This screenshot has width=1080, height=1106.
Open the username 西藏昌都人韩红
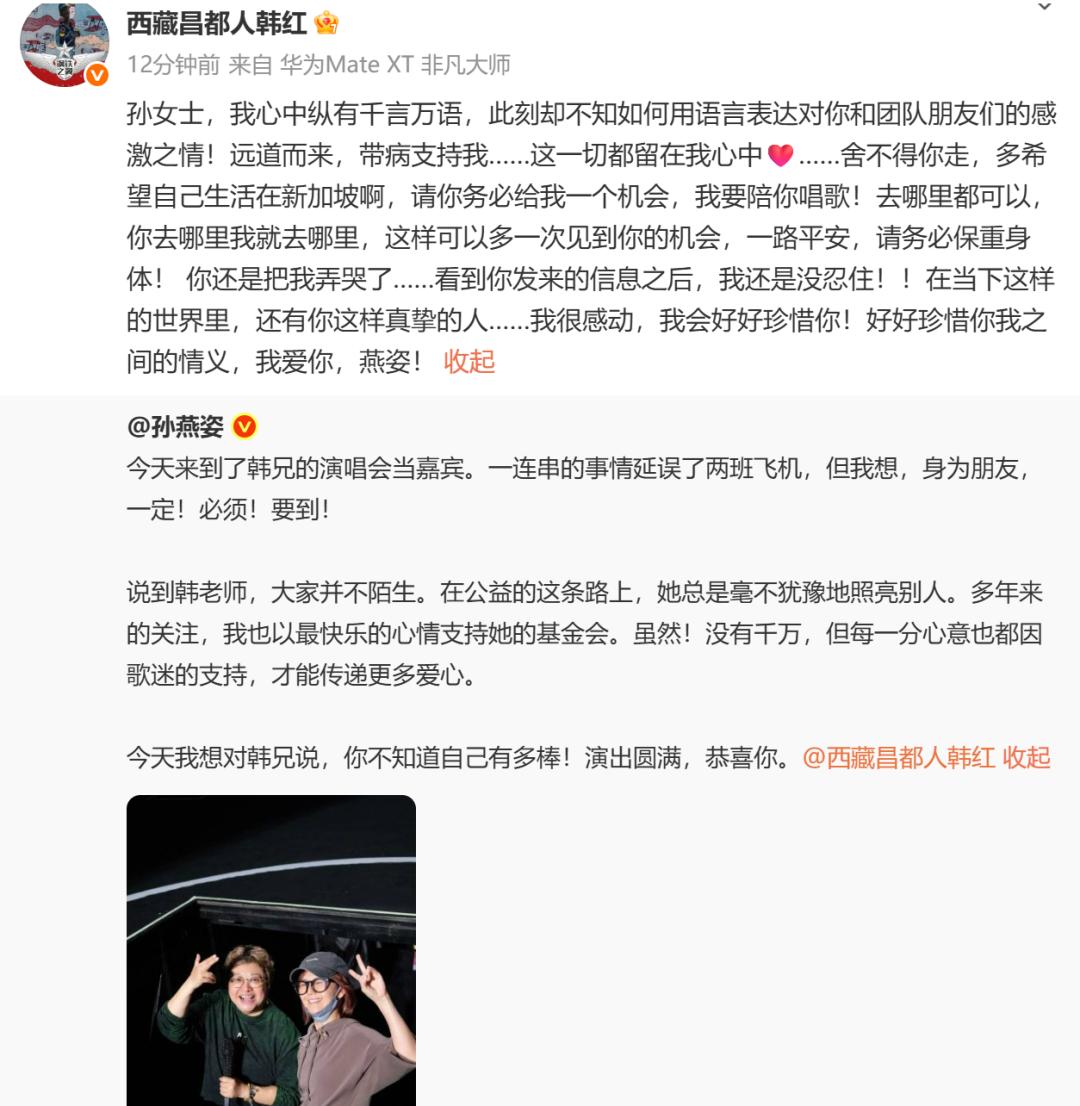click(x=217, y=23)
